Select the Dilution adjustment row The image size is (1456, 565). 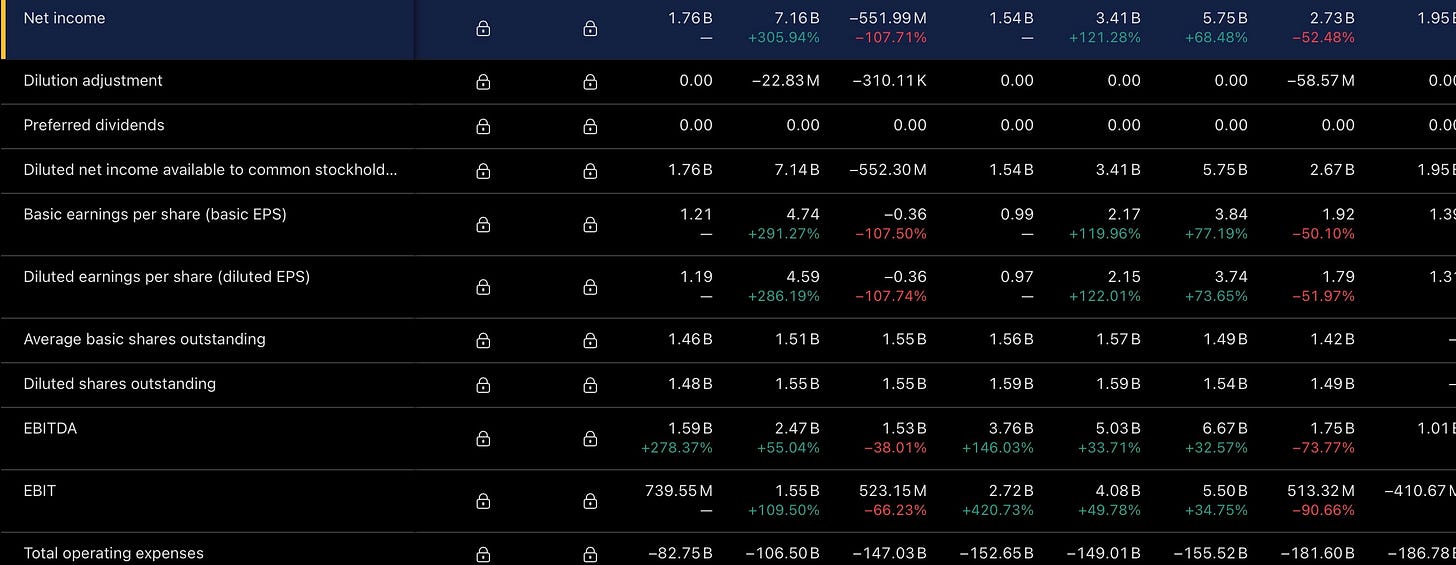pos(728,82)
